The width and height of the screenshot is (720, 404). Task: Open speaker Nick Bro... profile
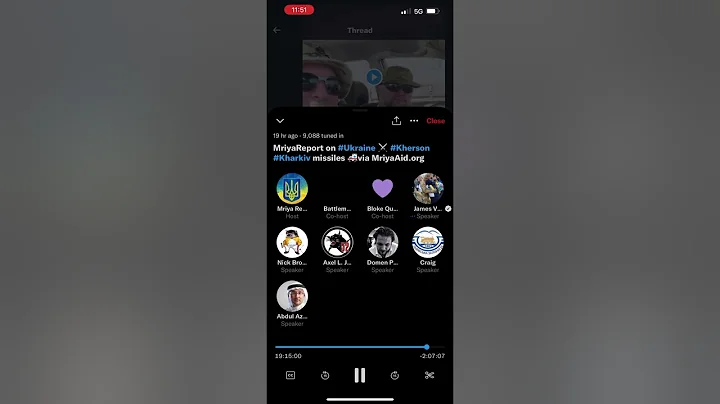[x=292, y=242]
